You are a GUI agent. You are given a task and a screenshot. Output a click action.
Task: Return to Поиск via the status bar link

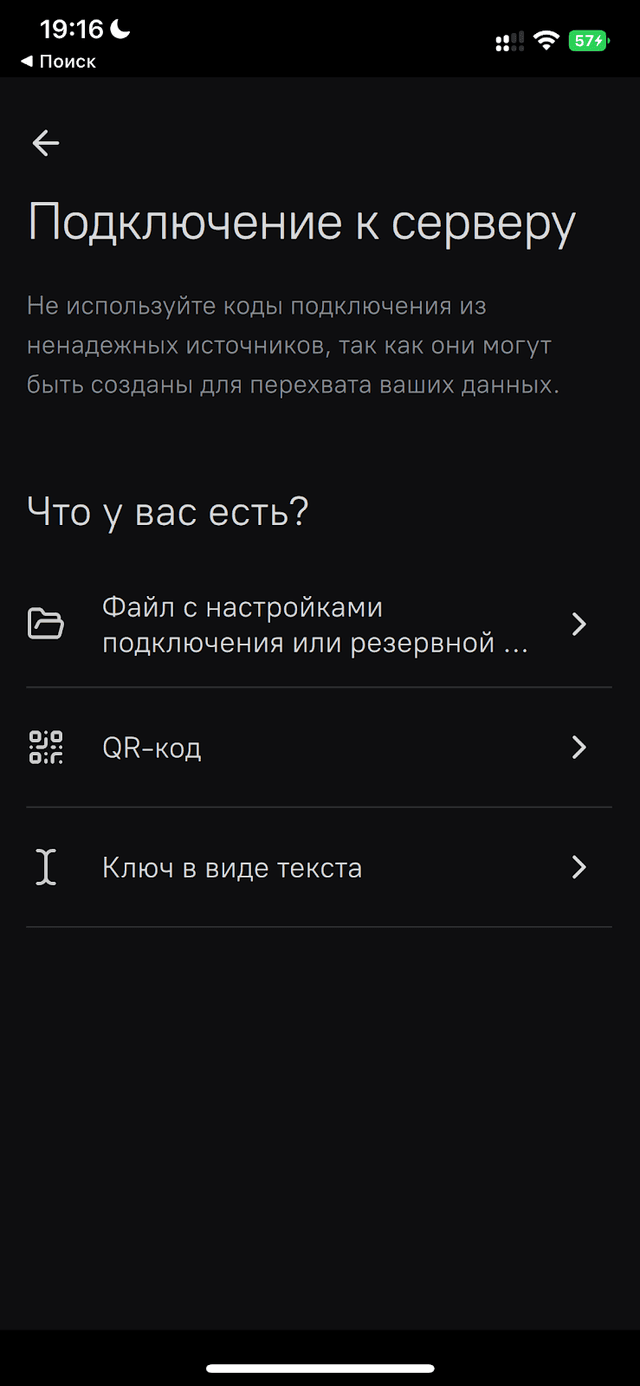pos(58,62)
